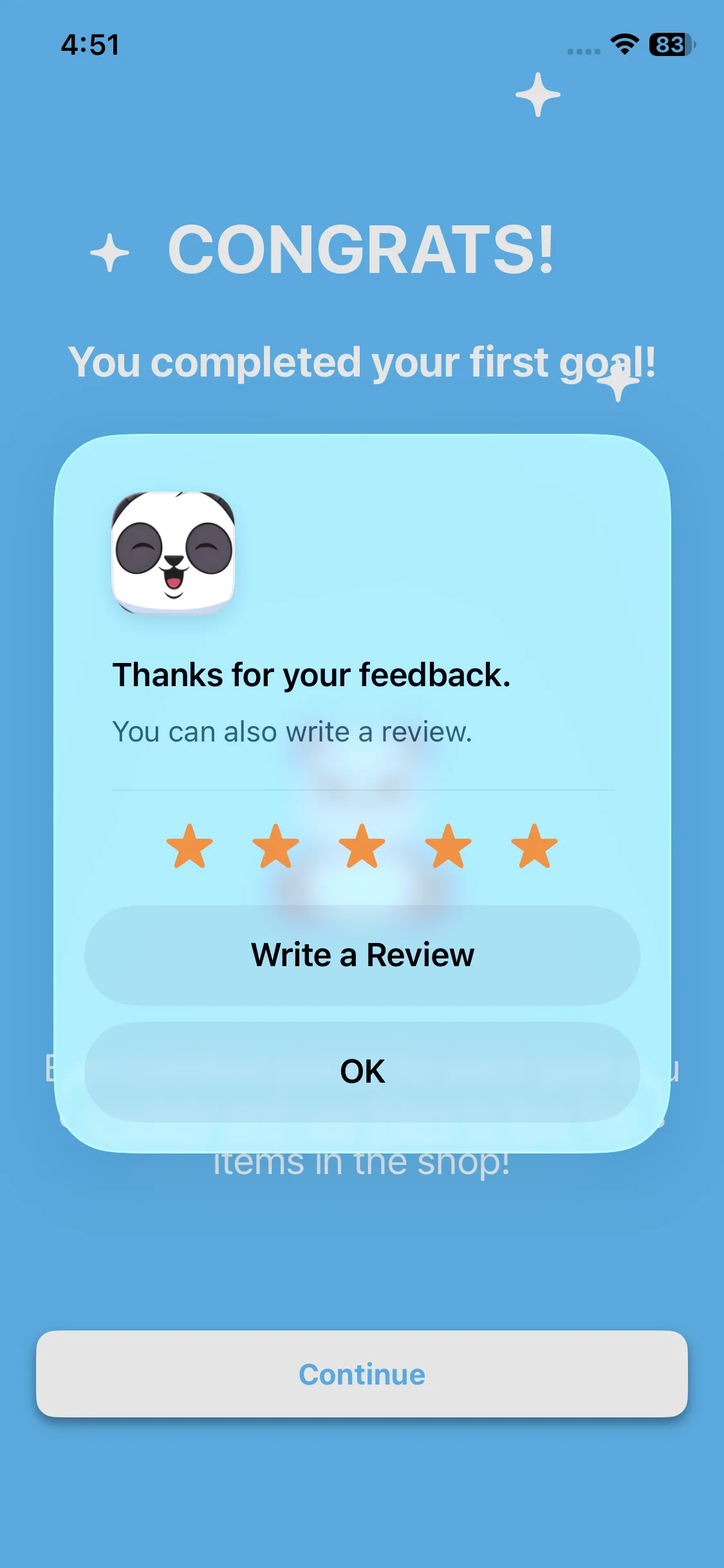Tap Write a Review button

point(362,955)
